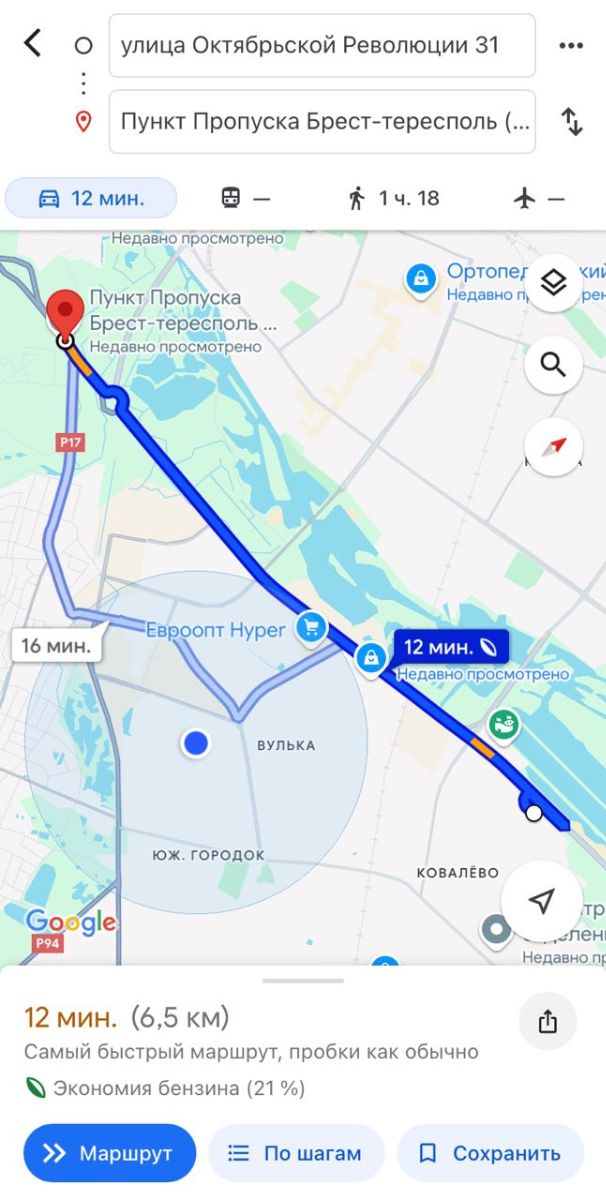Search along the route
Viewport: 606px width, 1200px height.
553,364
